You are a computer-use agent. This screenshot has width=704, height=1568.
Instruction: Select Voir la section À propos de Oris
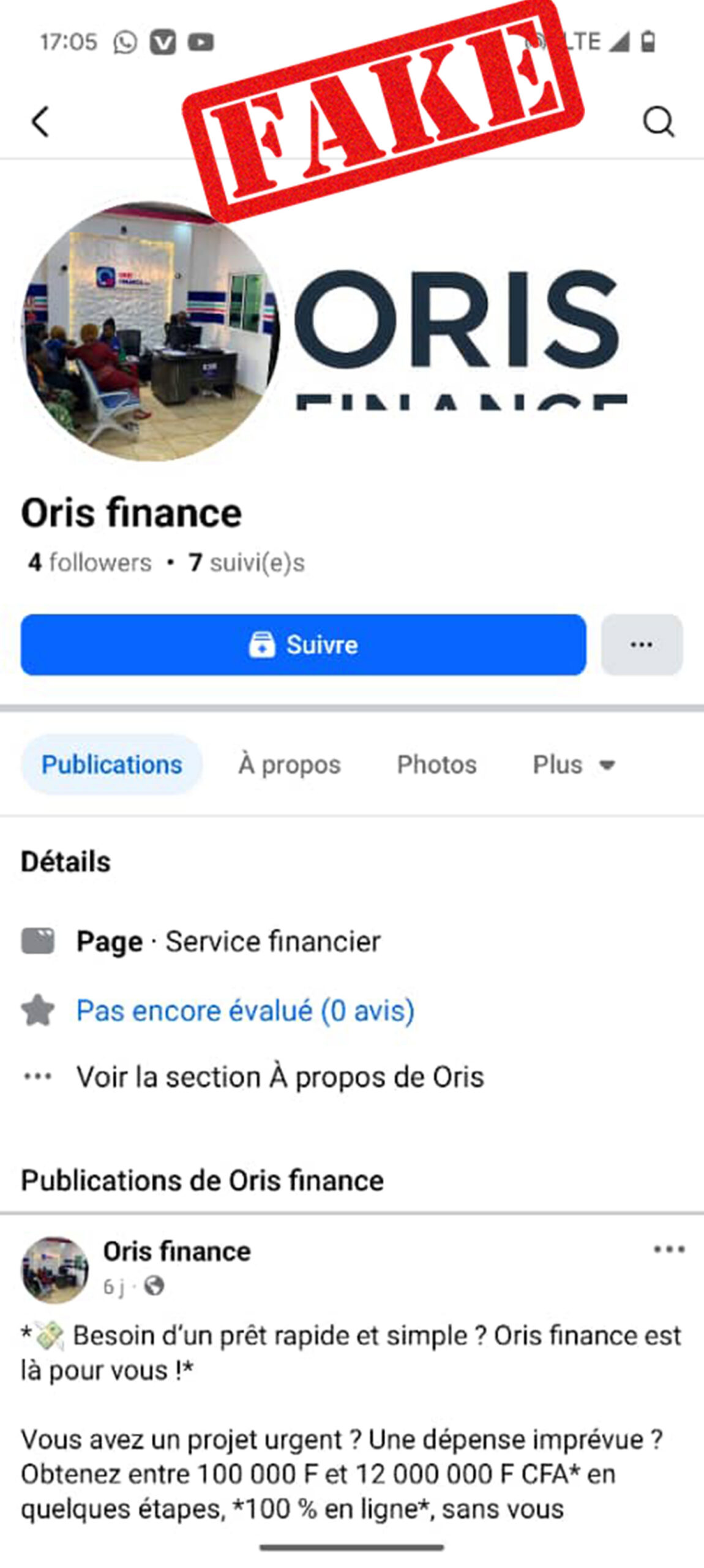point(280,1077)
